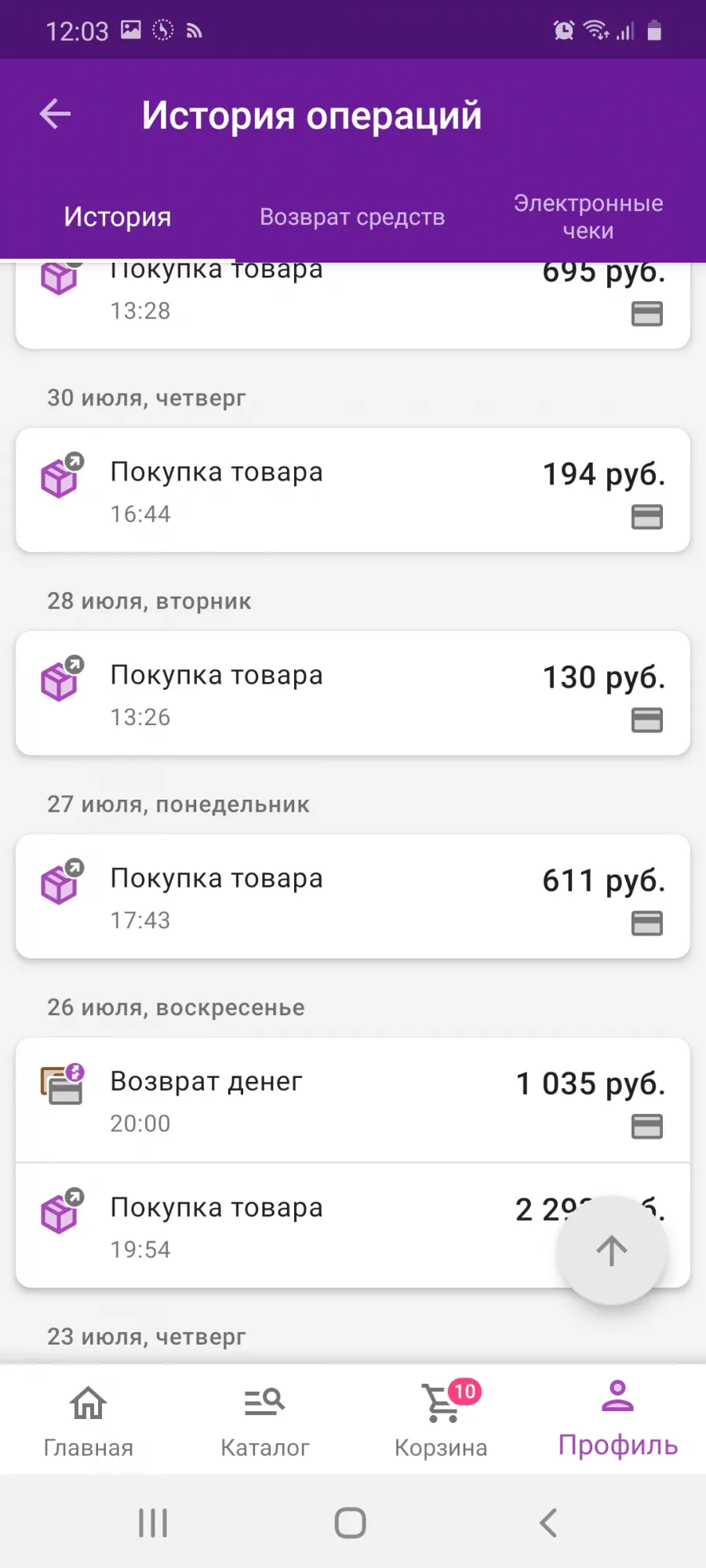
Task: Open the Возврат денег 1 035 руб. entry
Action: pyautogui.click(x=353, y=1101)
